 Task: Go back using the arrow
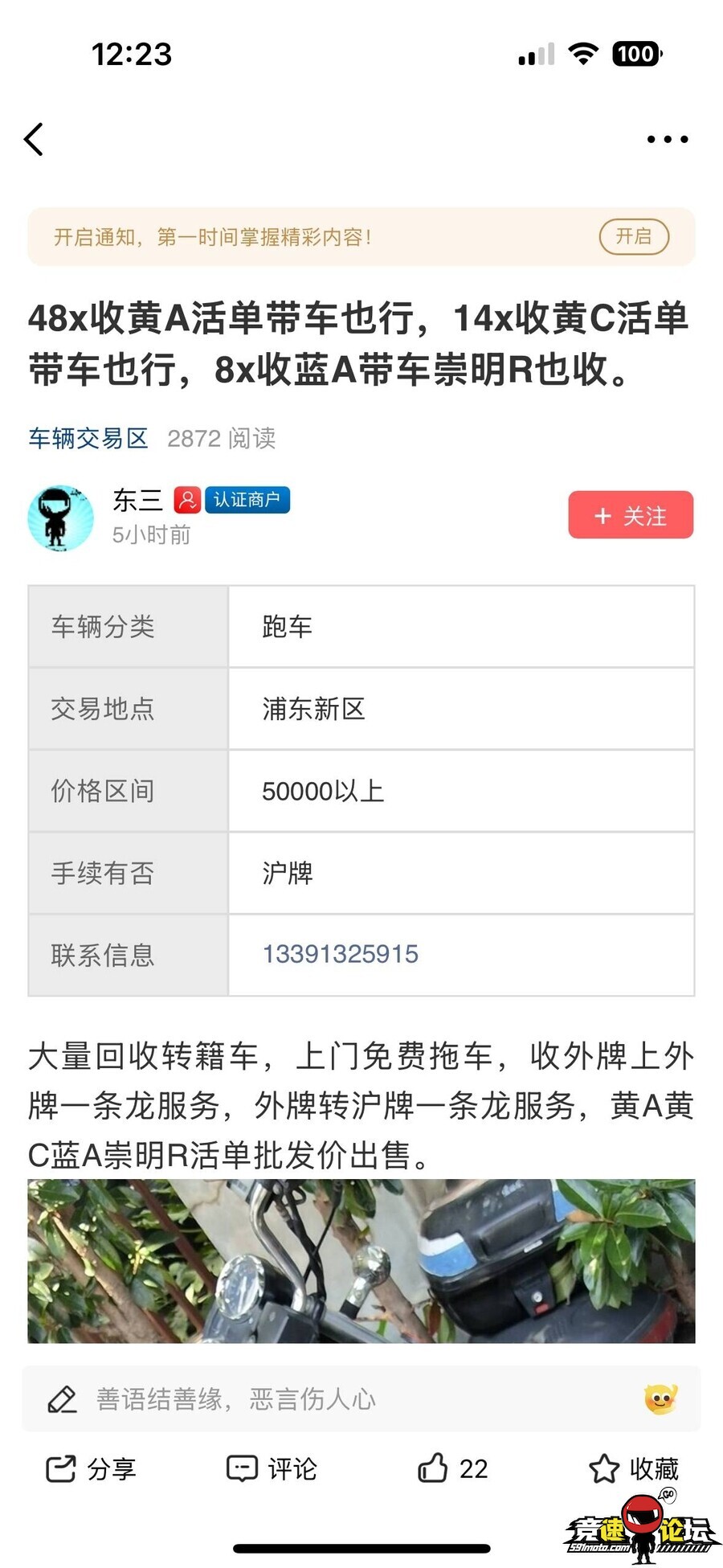tap(34, 140)
